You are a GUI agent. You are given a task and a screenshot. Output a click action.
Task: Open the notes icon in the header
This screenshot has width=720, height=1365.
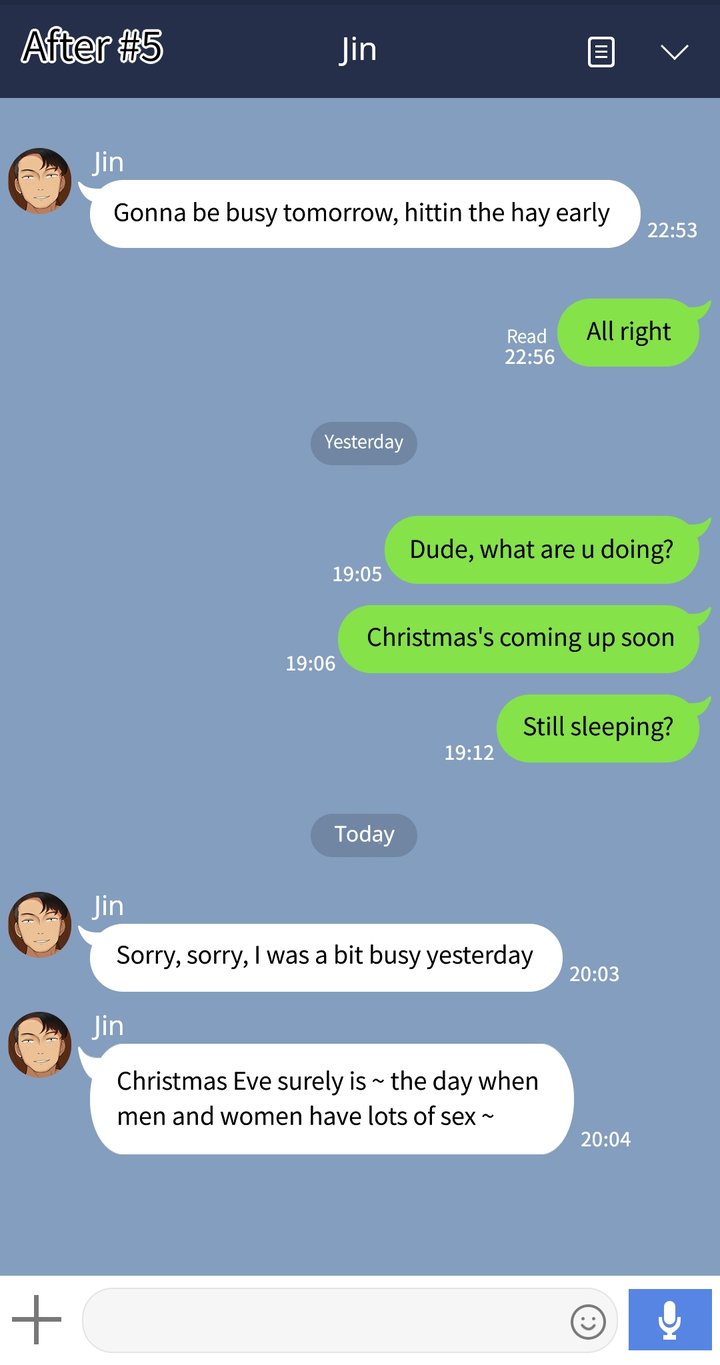pos(601,52)
